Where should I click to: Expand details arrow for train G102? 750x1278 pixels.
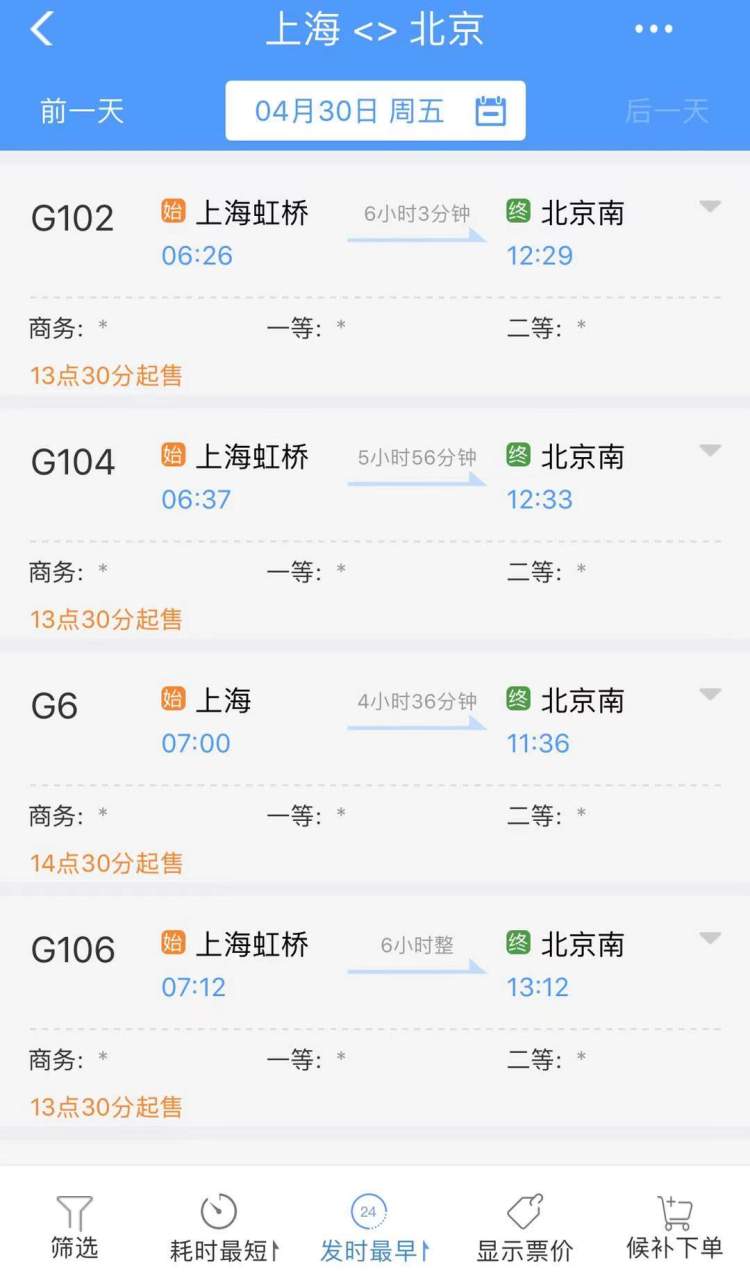tap(710, 207)
